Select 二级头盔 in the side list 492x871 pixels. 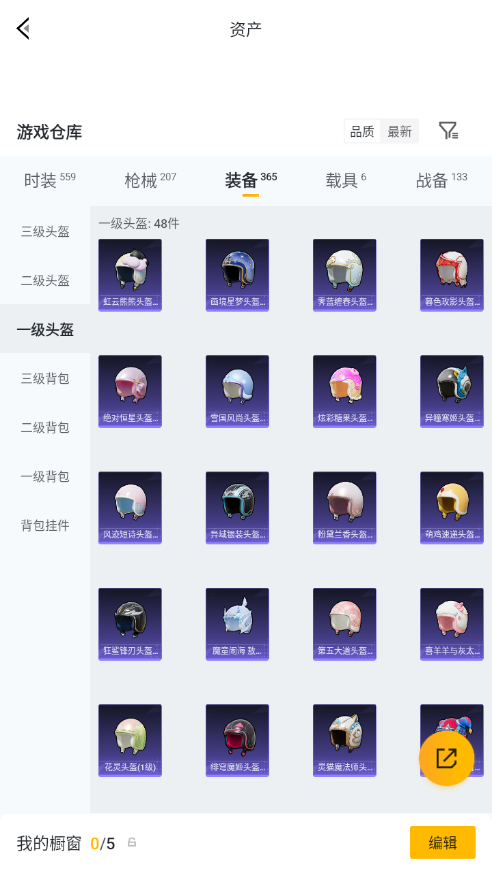point(45,280)
